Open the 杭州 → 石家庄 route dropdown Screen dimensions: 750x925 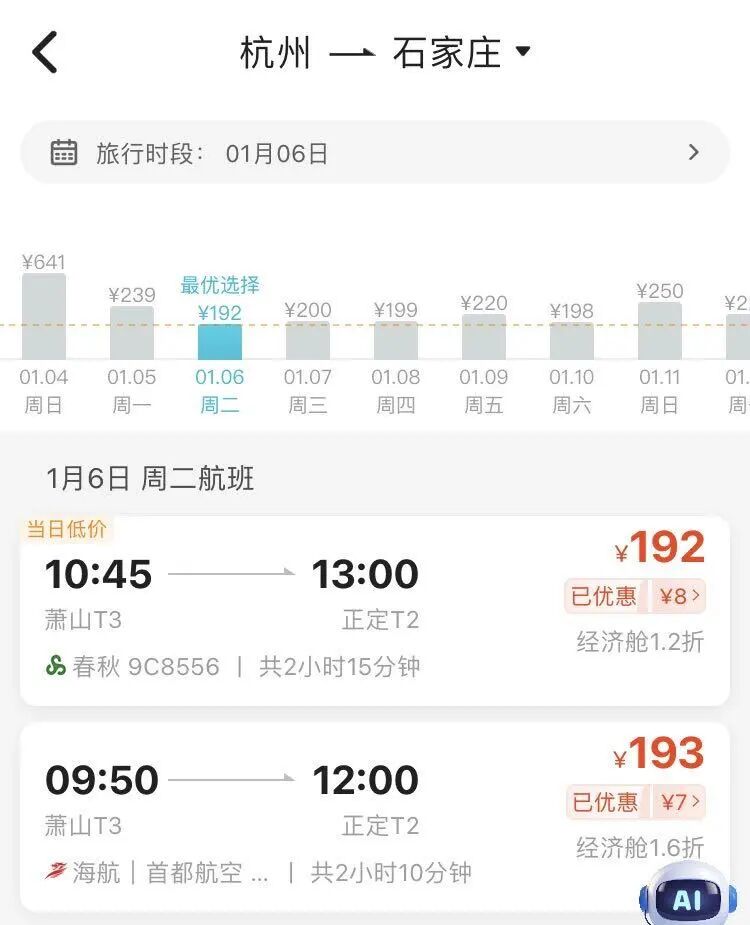pos(385,52)
